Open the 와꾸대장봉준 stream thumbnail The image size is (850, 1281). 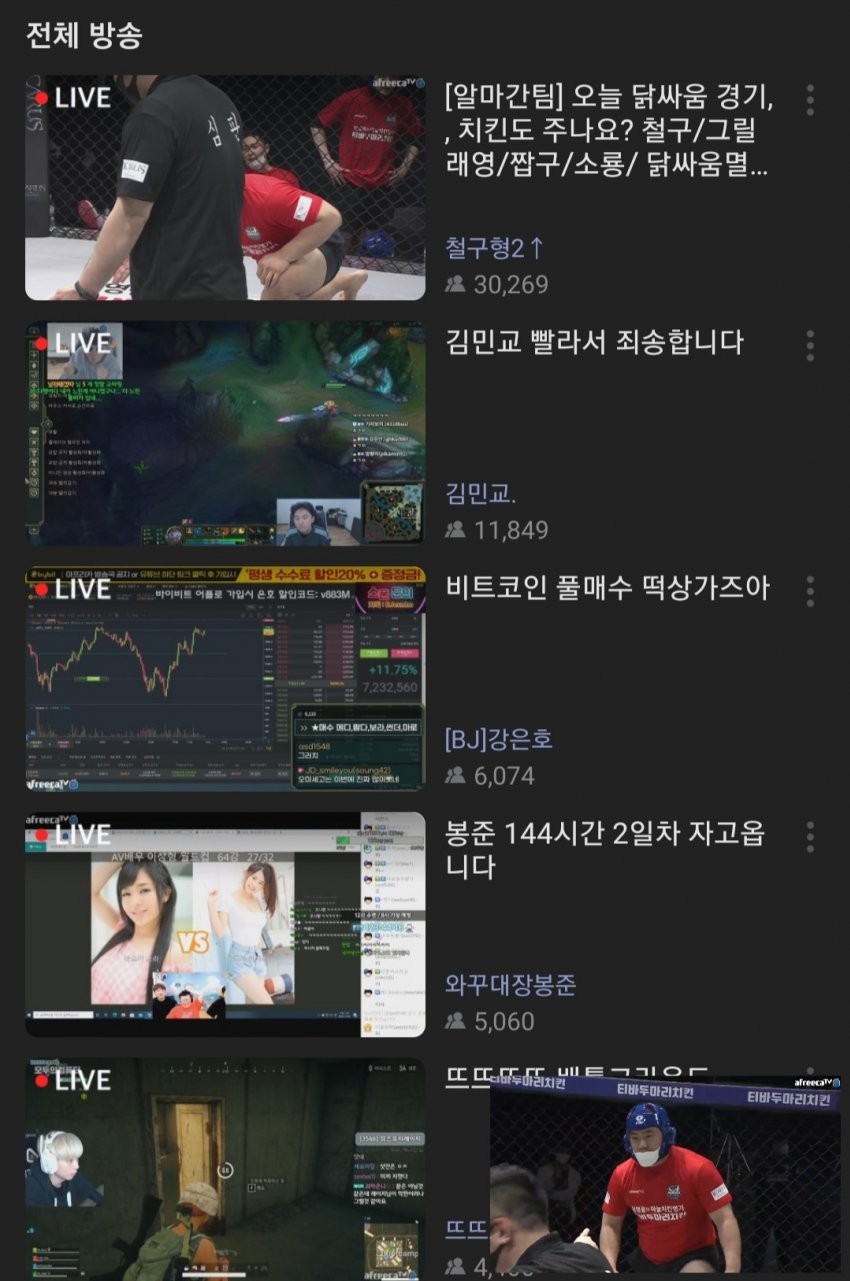[225, 925]
